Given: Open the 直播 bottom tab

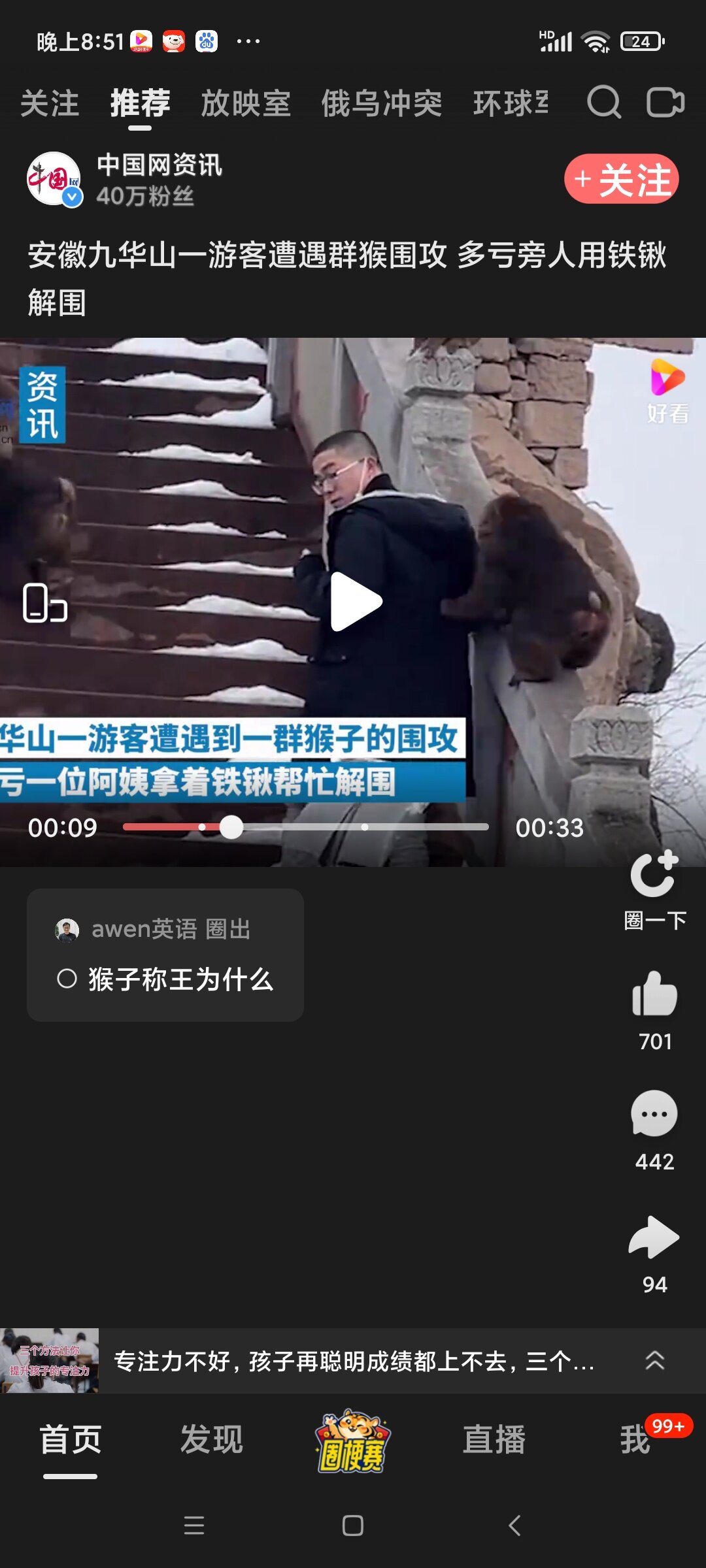Looking at the screenshot, I should 494,1440.
